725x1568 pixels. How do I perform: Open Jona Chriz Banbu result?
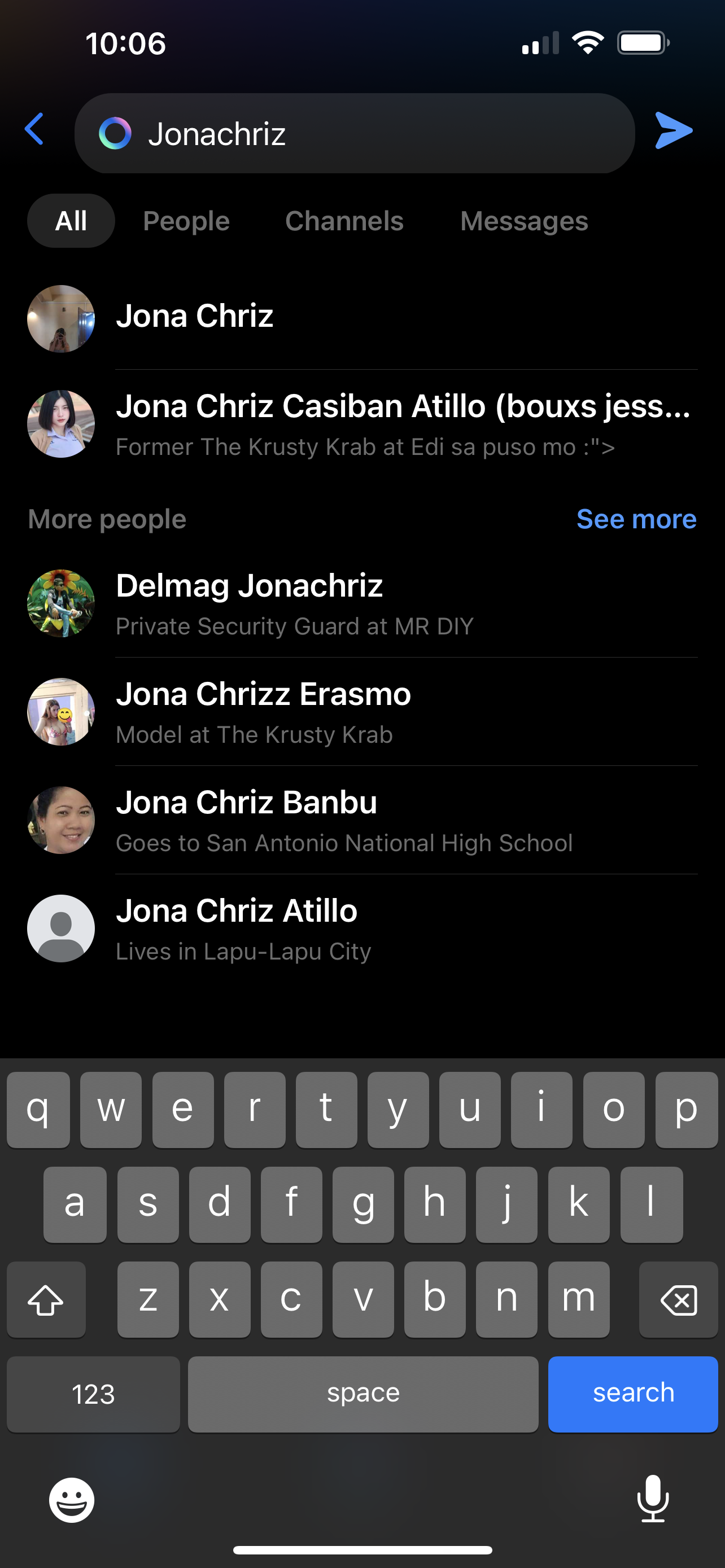click(362, 820)
